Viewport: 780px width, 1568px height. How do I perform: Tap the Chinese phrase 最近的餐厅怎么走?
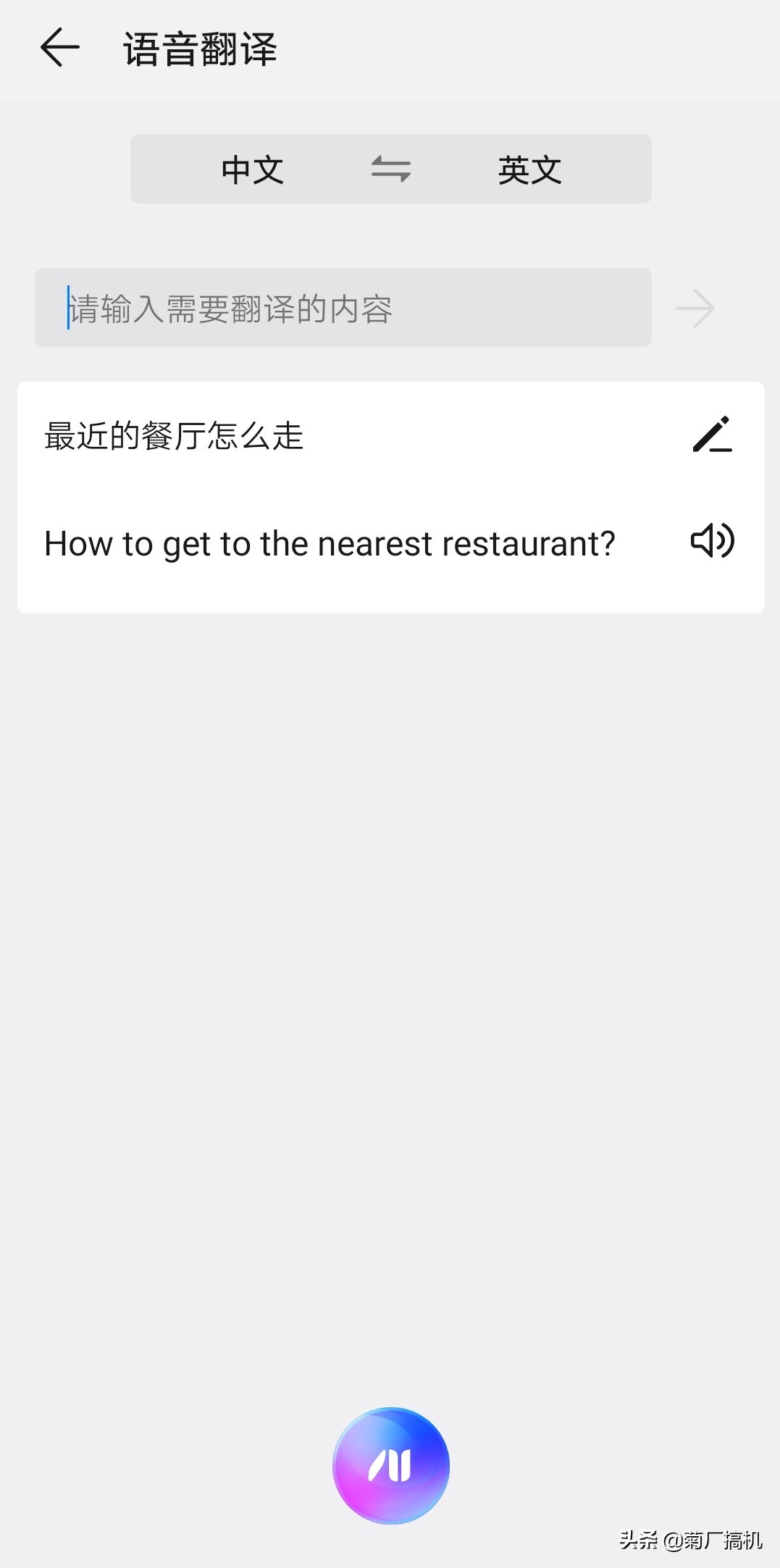click(x=174, y=435)
